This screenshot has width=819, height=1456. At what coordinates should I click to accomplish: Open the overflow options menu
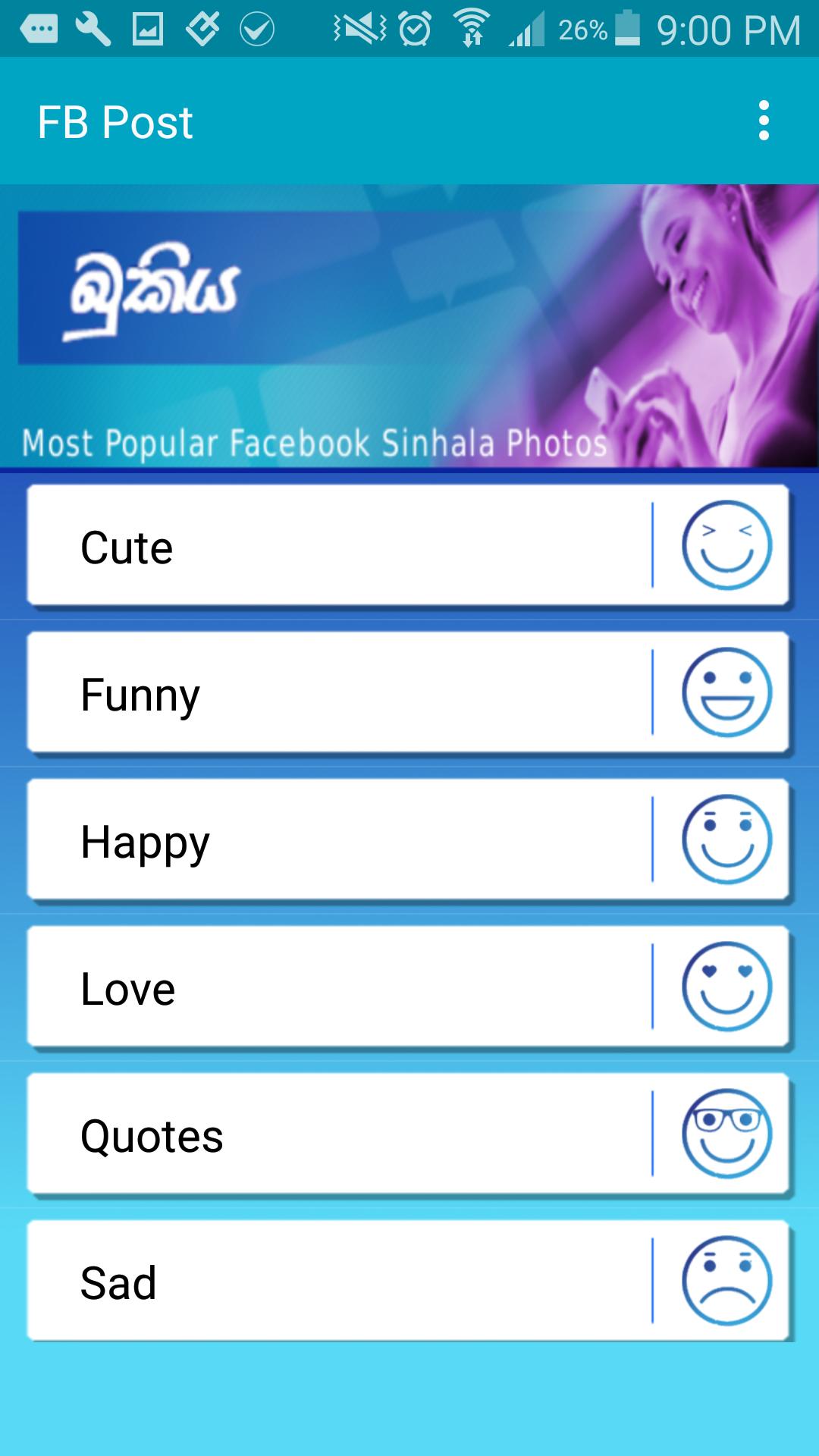[763, 121]
